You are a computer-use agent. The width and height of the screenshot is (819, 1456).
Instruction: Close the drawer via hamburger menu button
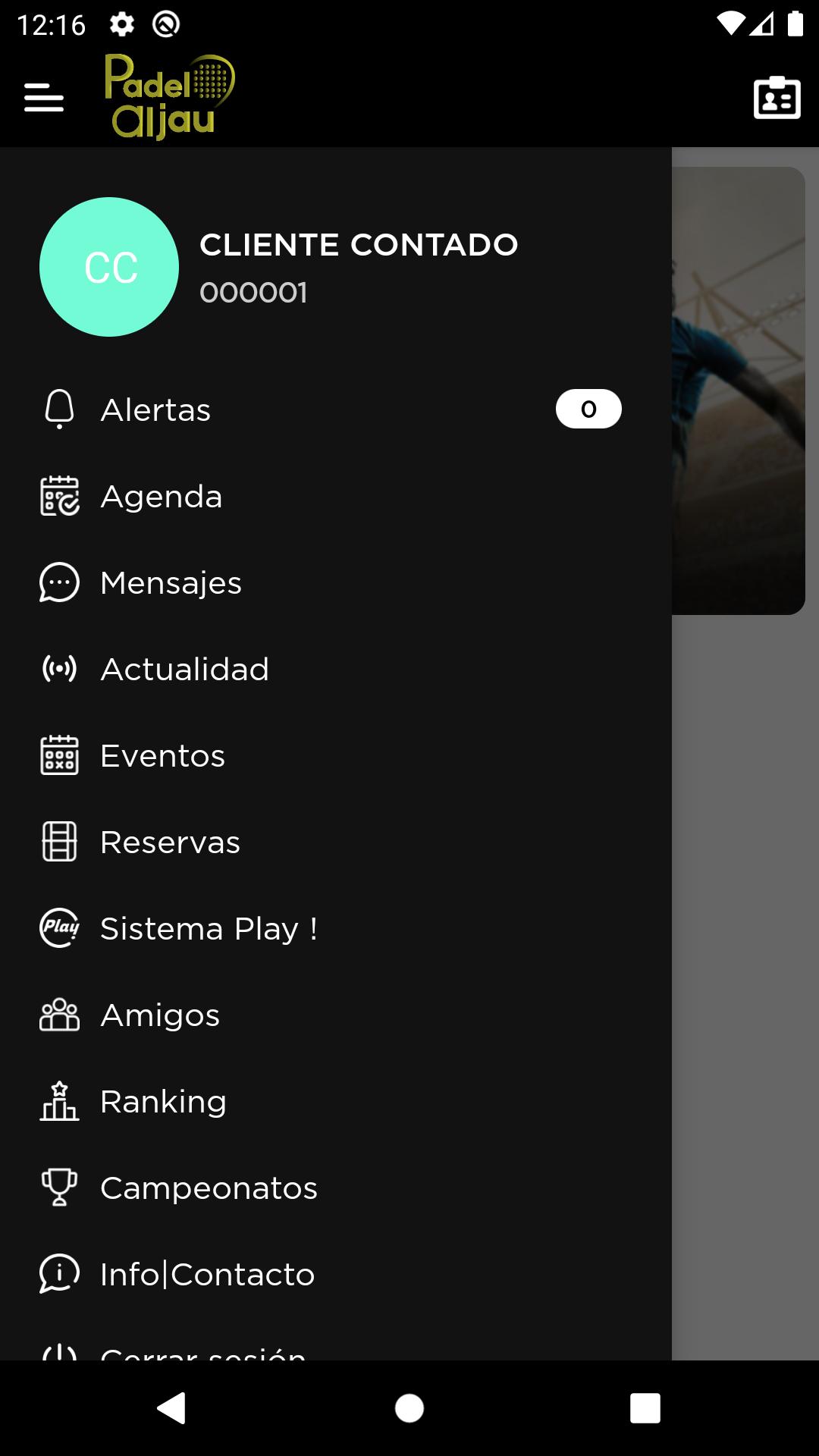(x=44, y=98)
